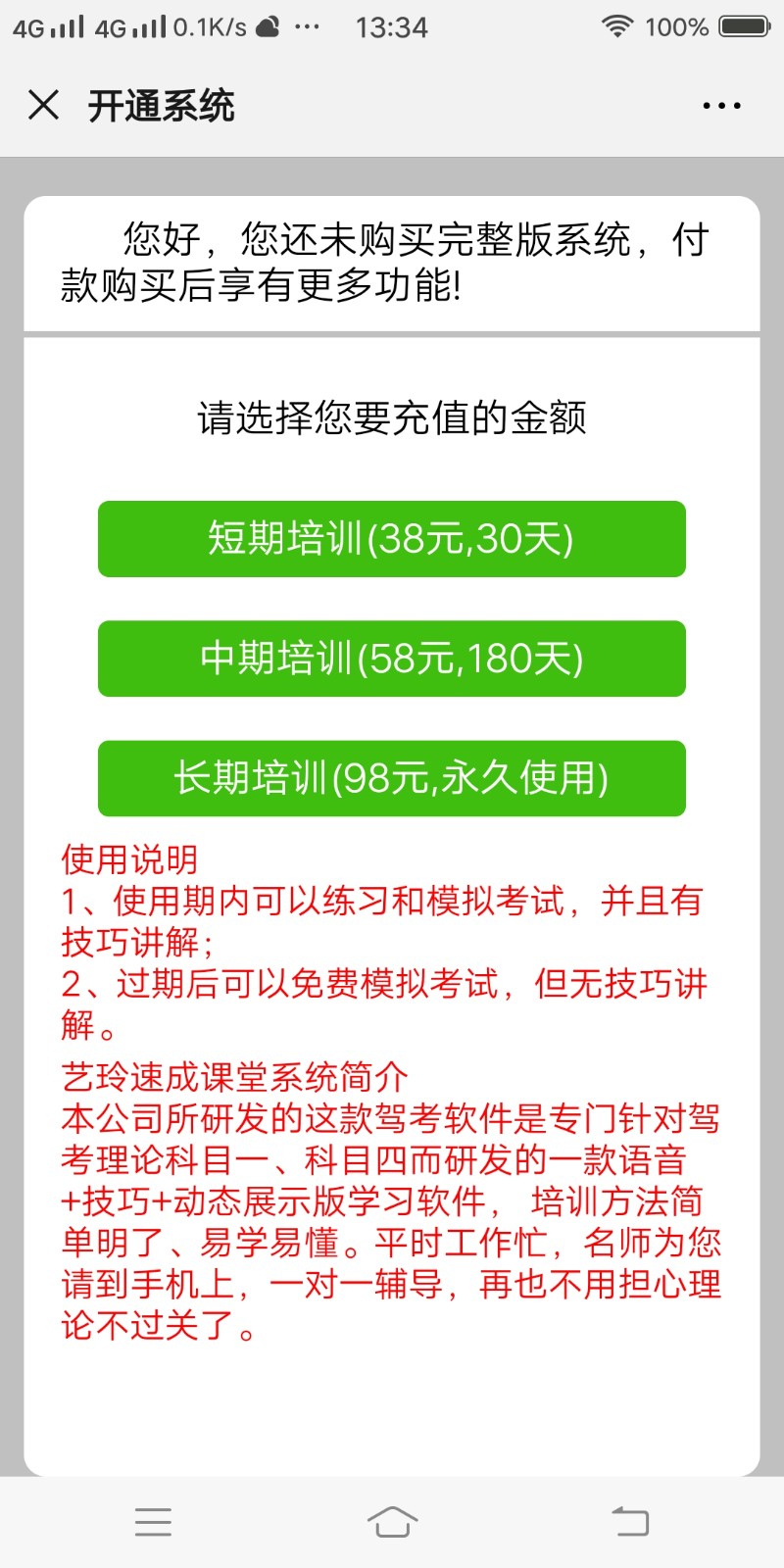Screen dimensions: 784x1568
Task: Go to the system home screen
Action: pyautogui.click(x=392, y=1522)
